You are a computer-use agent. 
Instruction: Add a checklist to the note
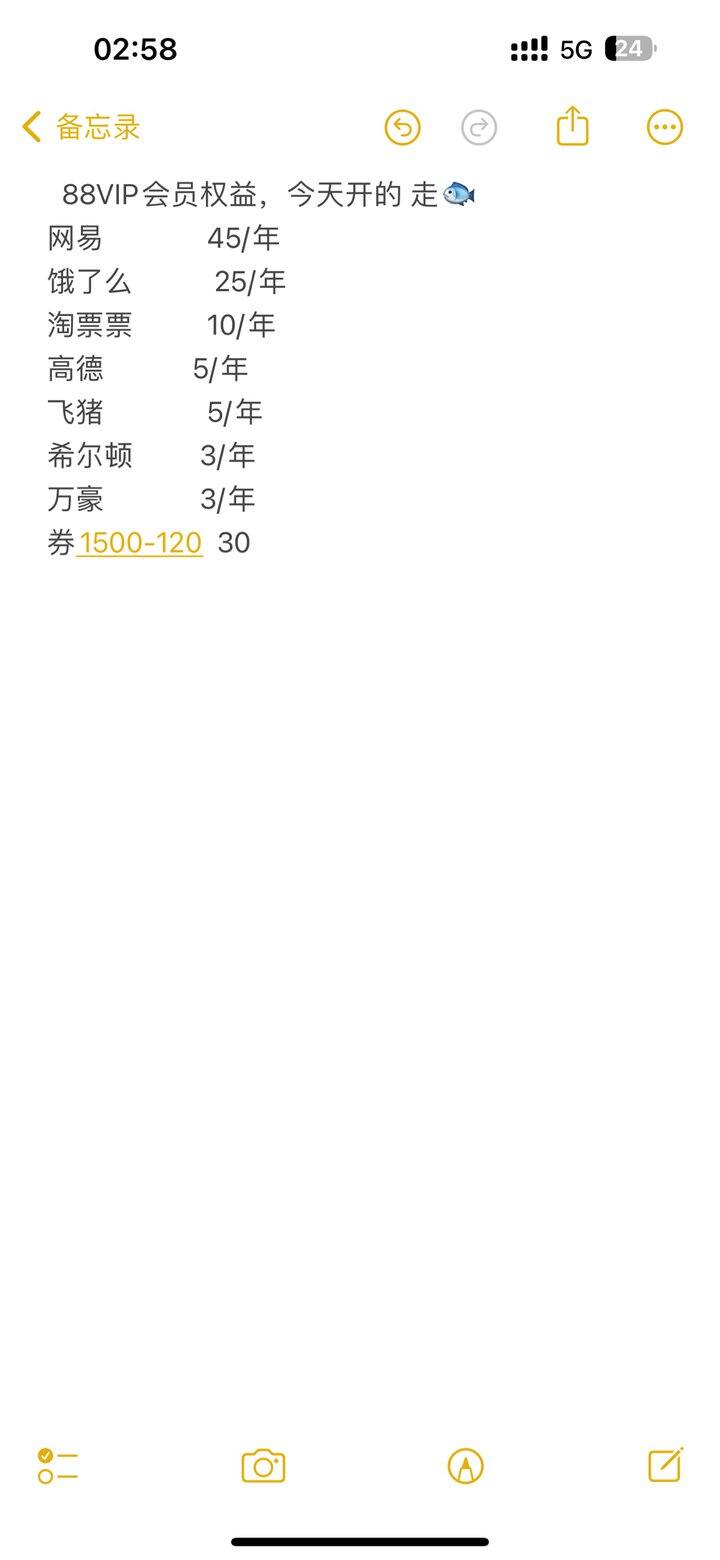point(58,1466)
